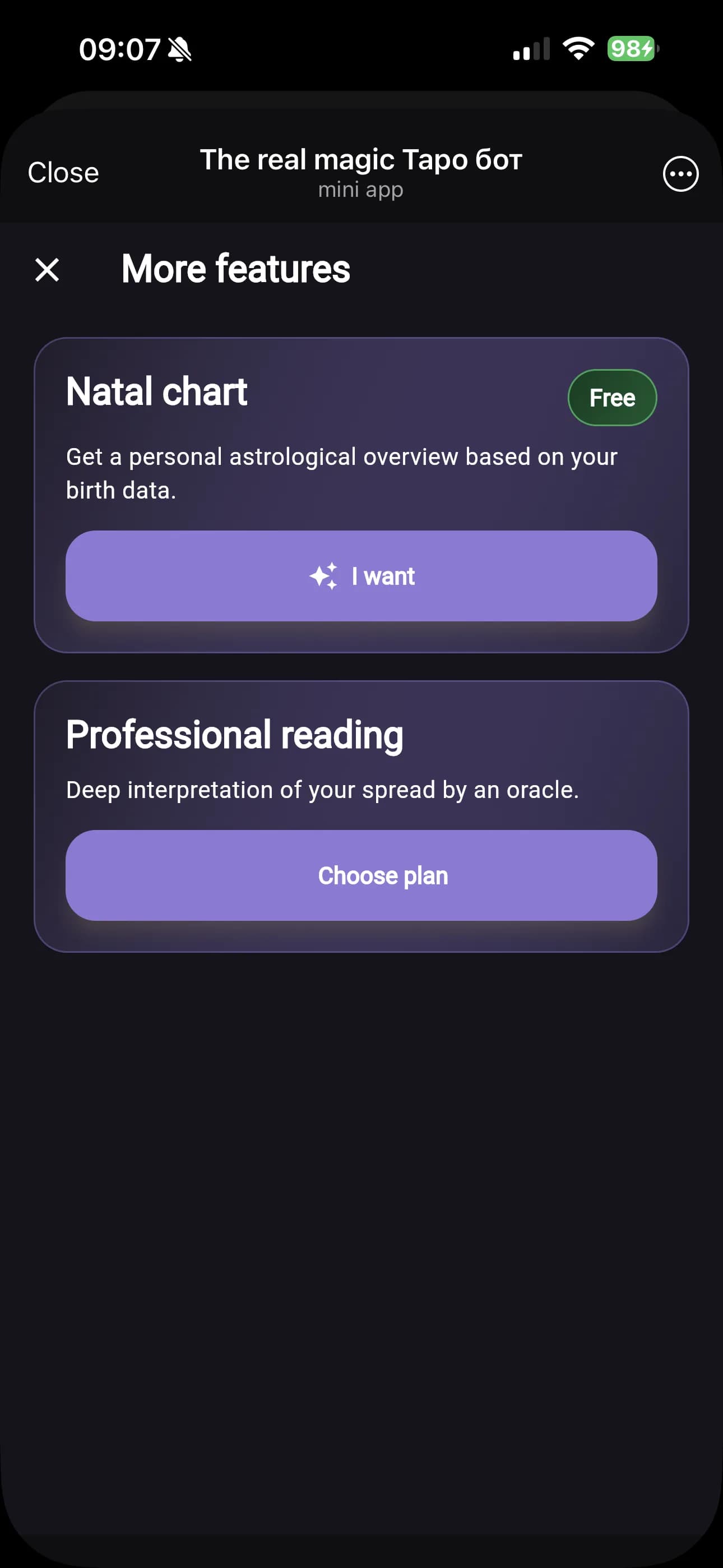This screenshot has height=1568, width=723.
Task: Tap the muted notifications bell icon
Action: pyautogui.click(x=180, y=49)
